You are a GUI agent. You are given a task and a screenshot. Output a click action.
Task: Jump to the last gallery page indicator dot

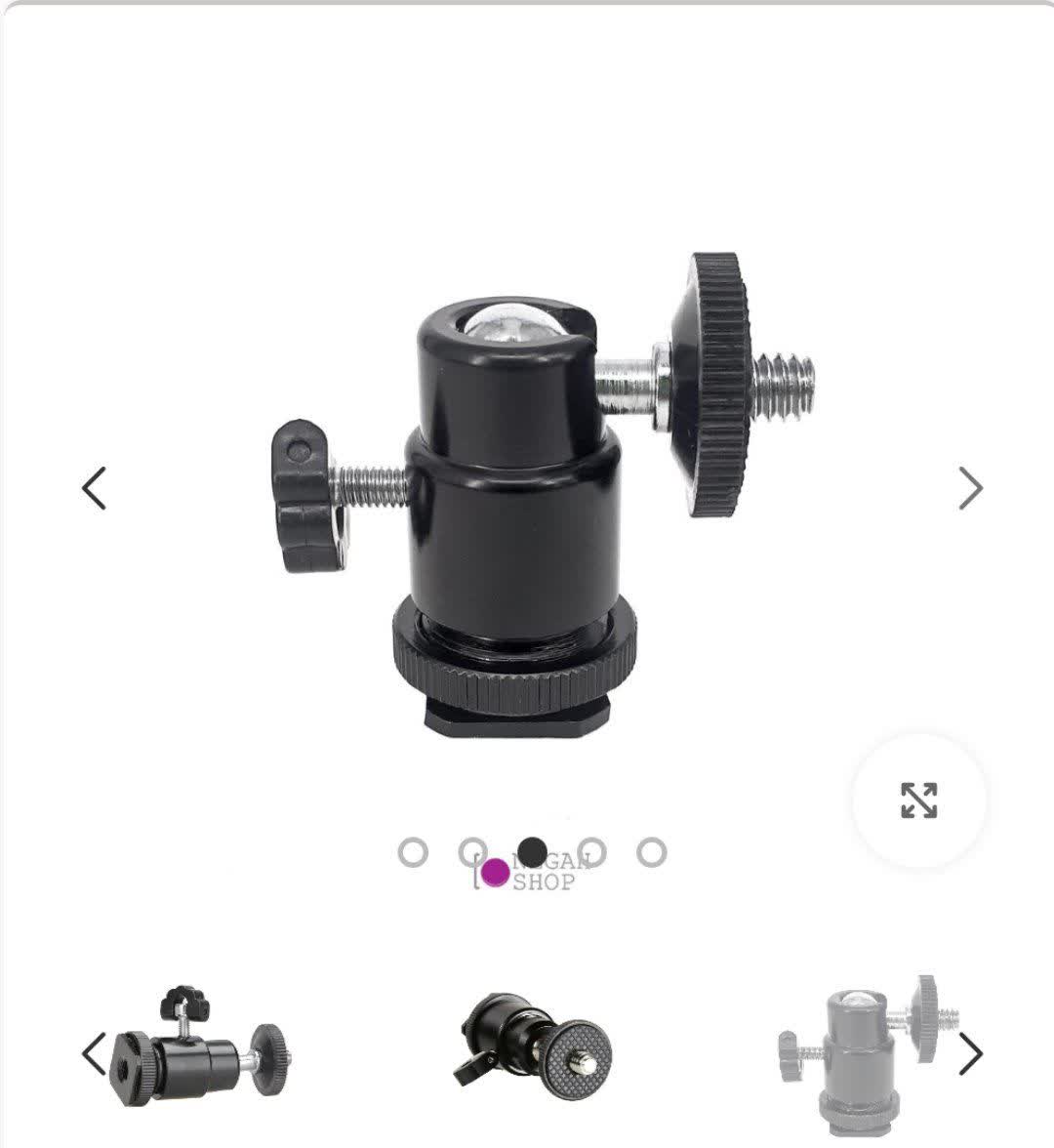coord(652,852)
